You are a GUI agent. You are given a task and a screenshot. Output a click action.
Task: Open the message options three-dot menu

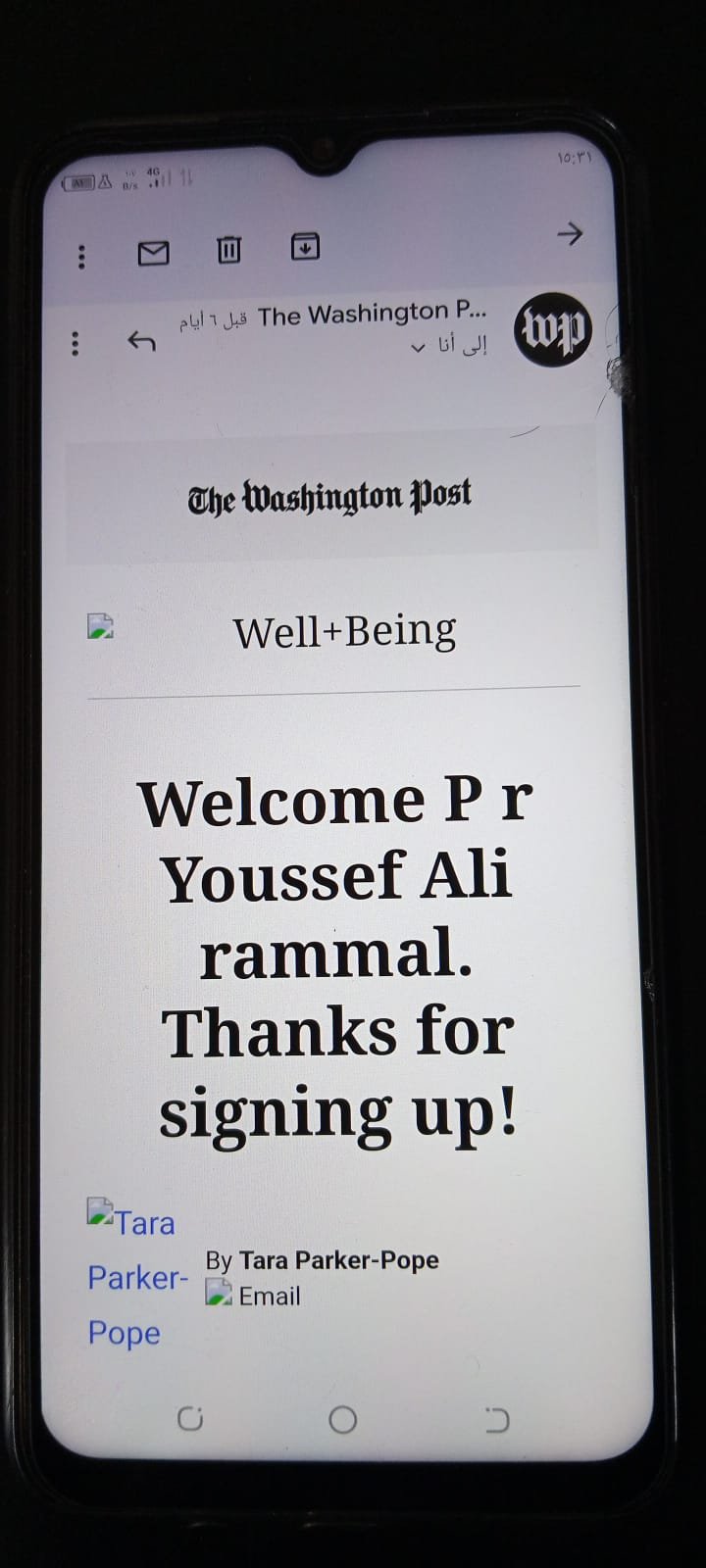click(x=76, y=343)
